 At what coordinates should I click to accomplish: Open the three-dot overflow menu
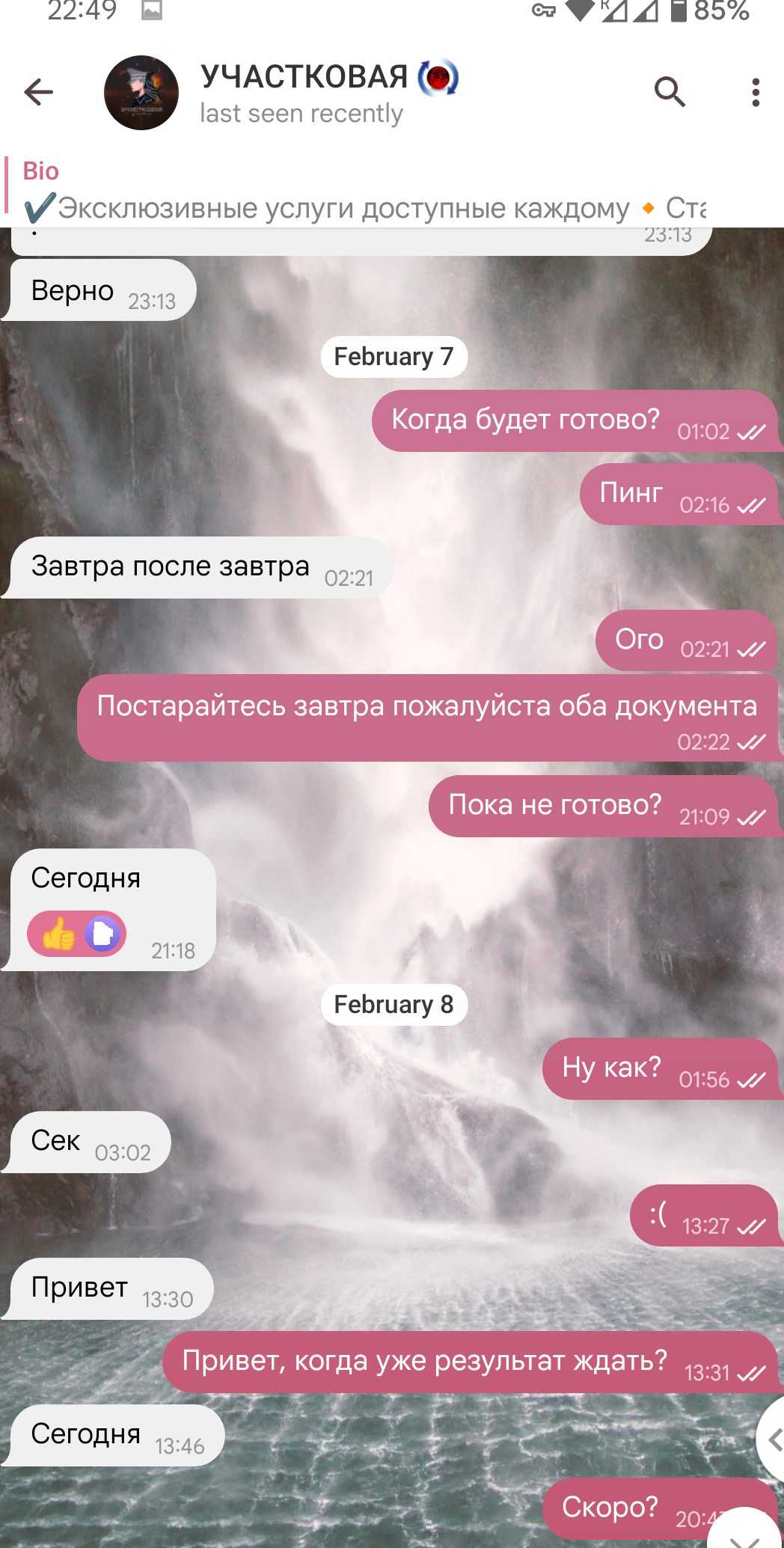tap(756, 93)
